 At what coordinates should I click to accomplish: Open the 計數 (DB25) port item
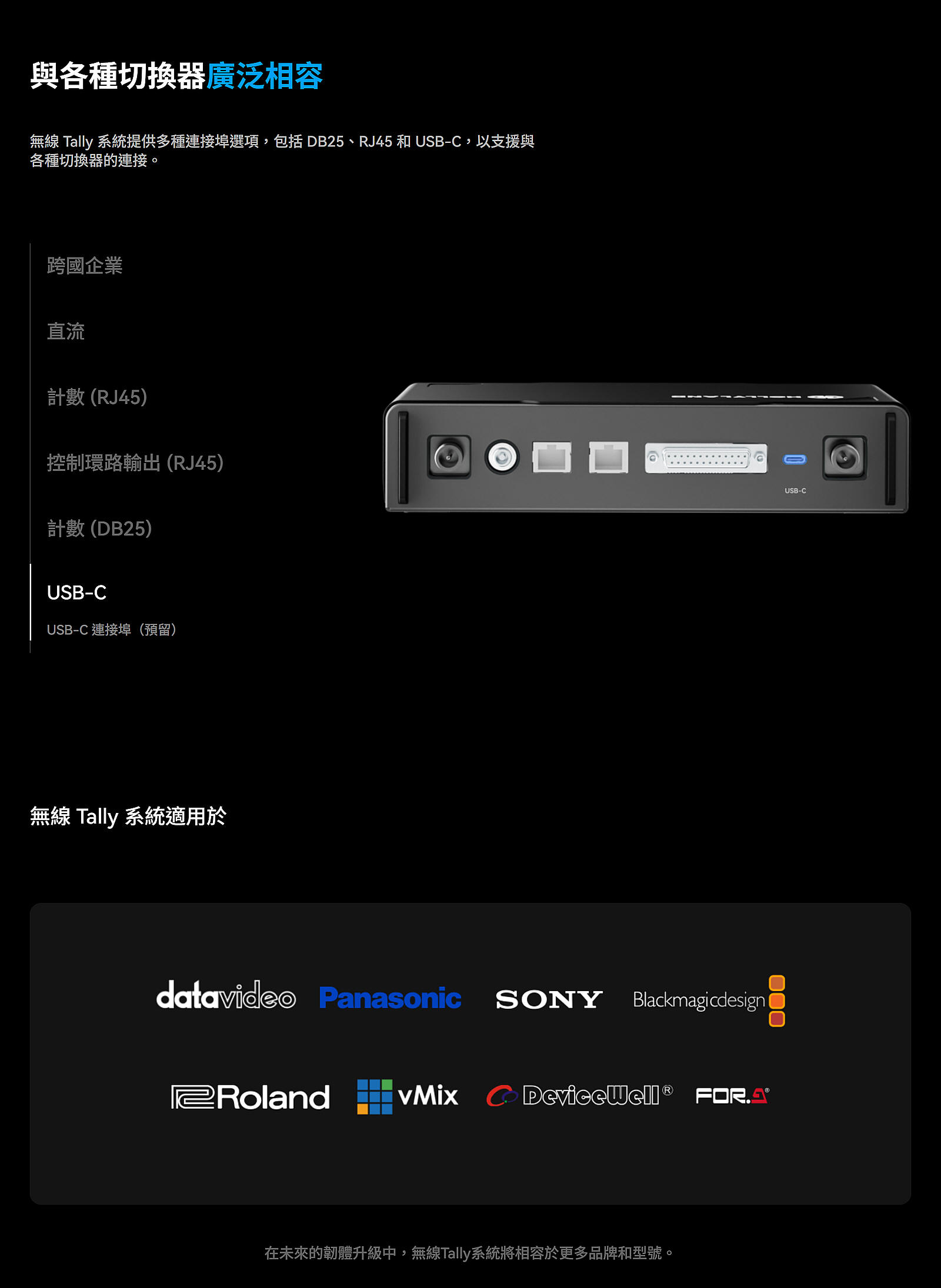pos(99,528)
